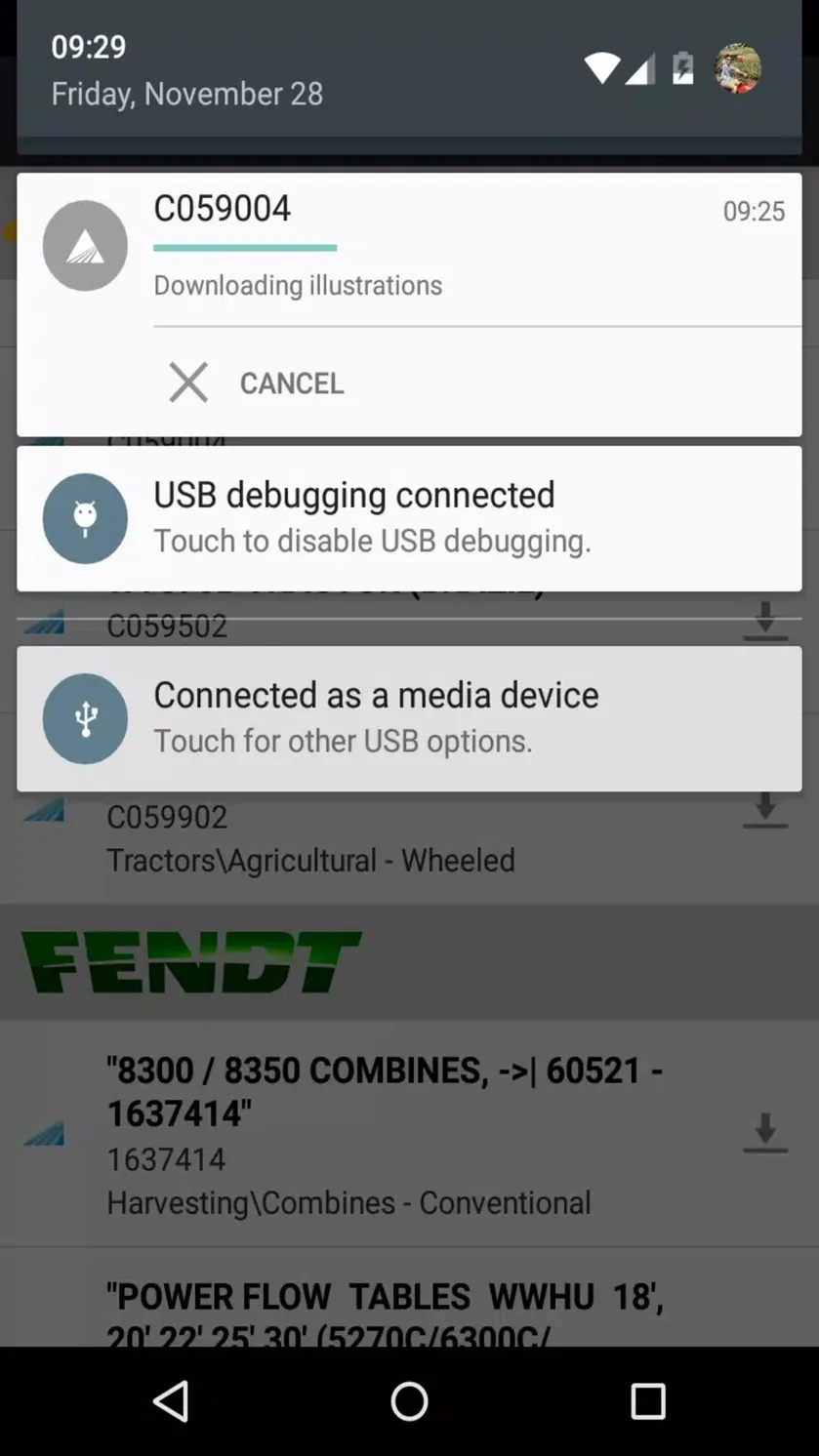819x1456 pixels.
Task: Open the recent apps overview
Action: point(648,1401)
